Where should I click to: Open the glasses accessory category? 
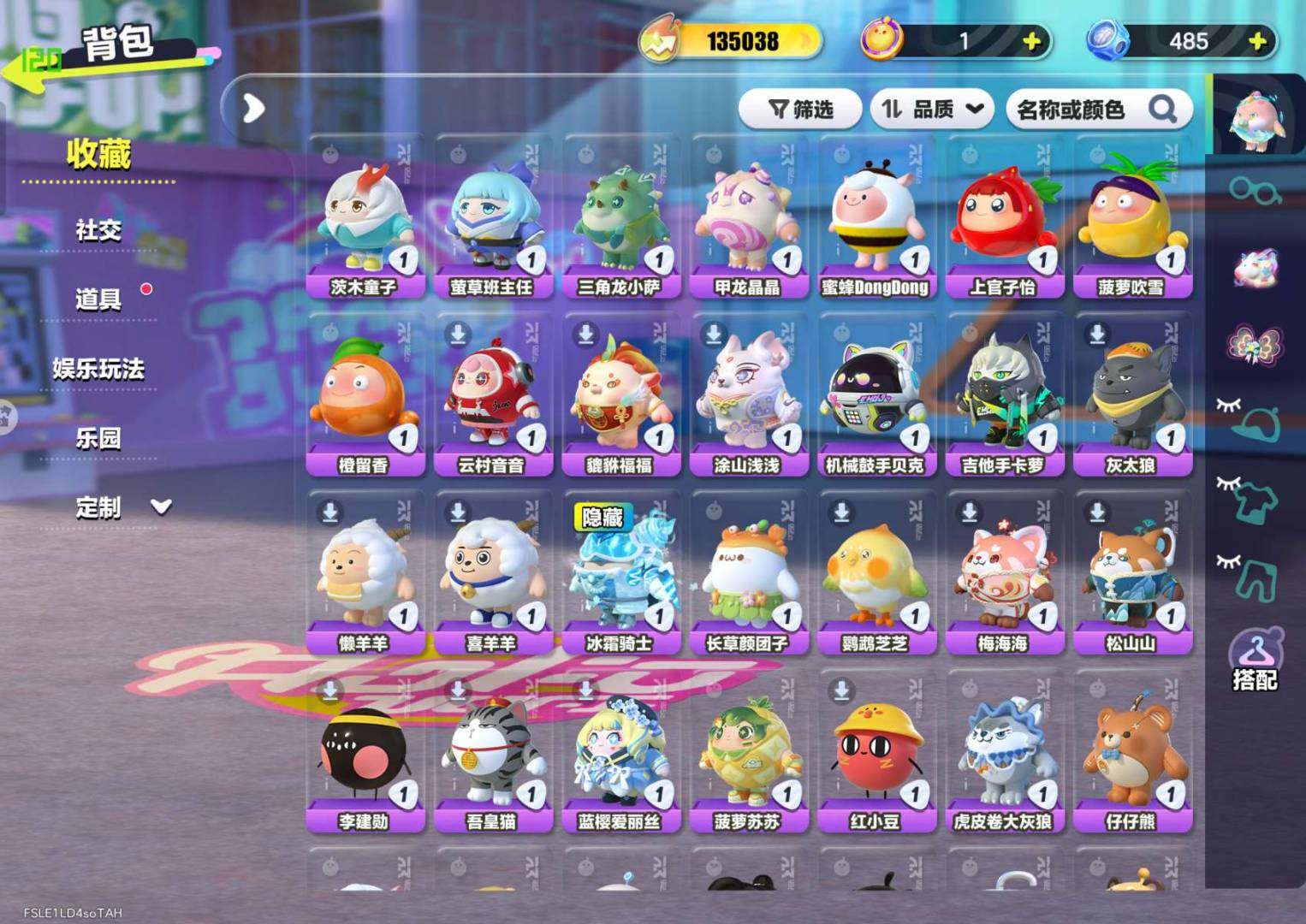[x=1254, y=190]
